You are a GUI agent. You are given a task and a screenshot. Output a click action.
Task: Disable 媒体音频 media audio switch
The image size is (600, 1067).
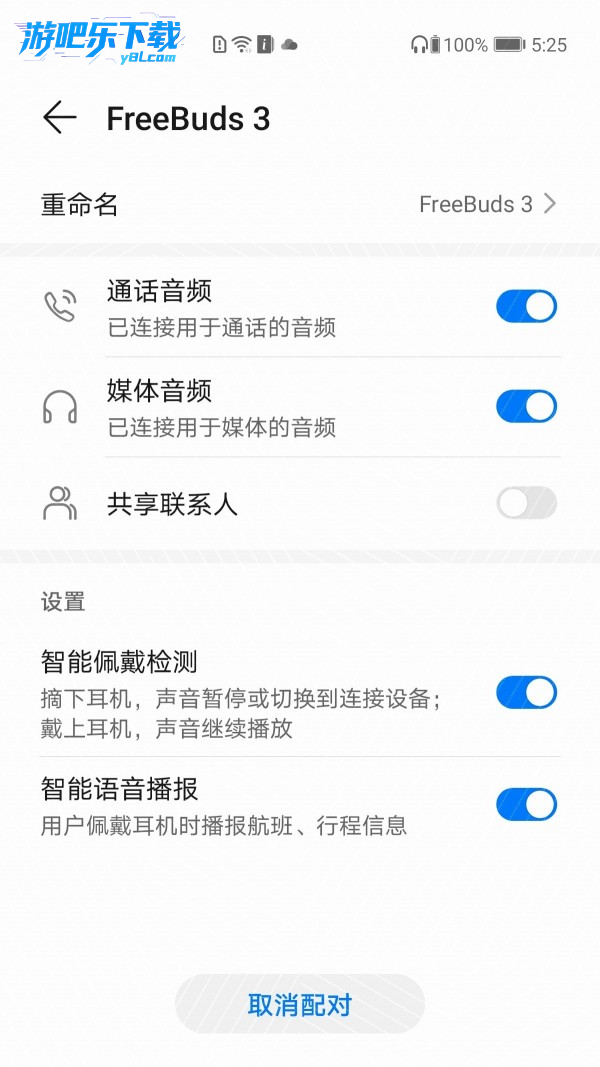click(x=526, y=407)
